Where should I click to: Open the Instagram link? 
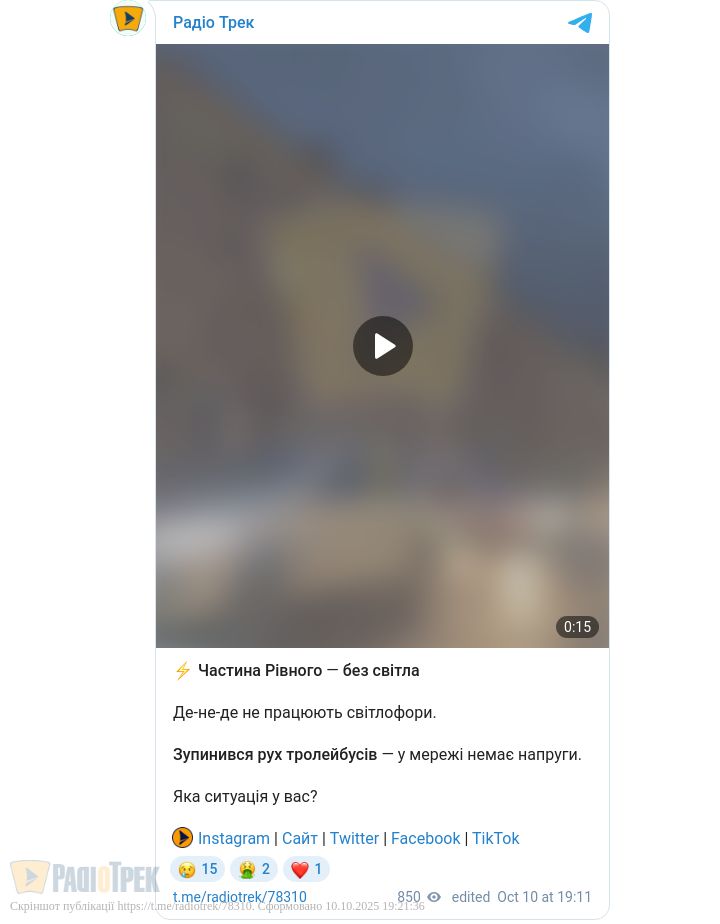coord(233,838)
